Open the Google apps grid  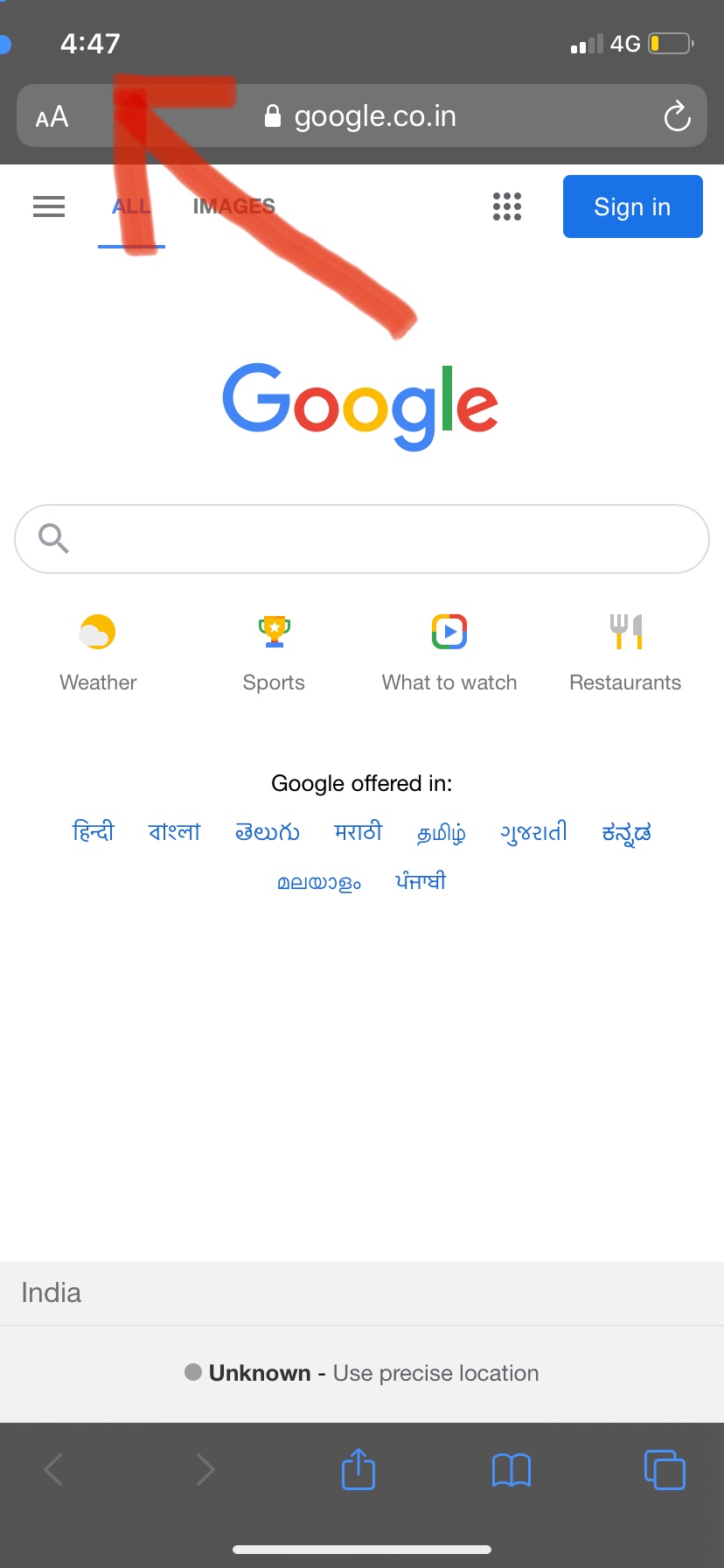(x=507, y=206)
